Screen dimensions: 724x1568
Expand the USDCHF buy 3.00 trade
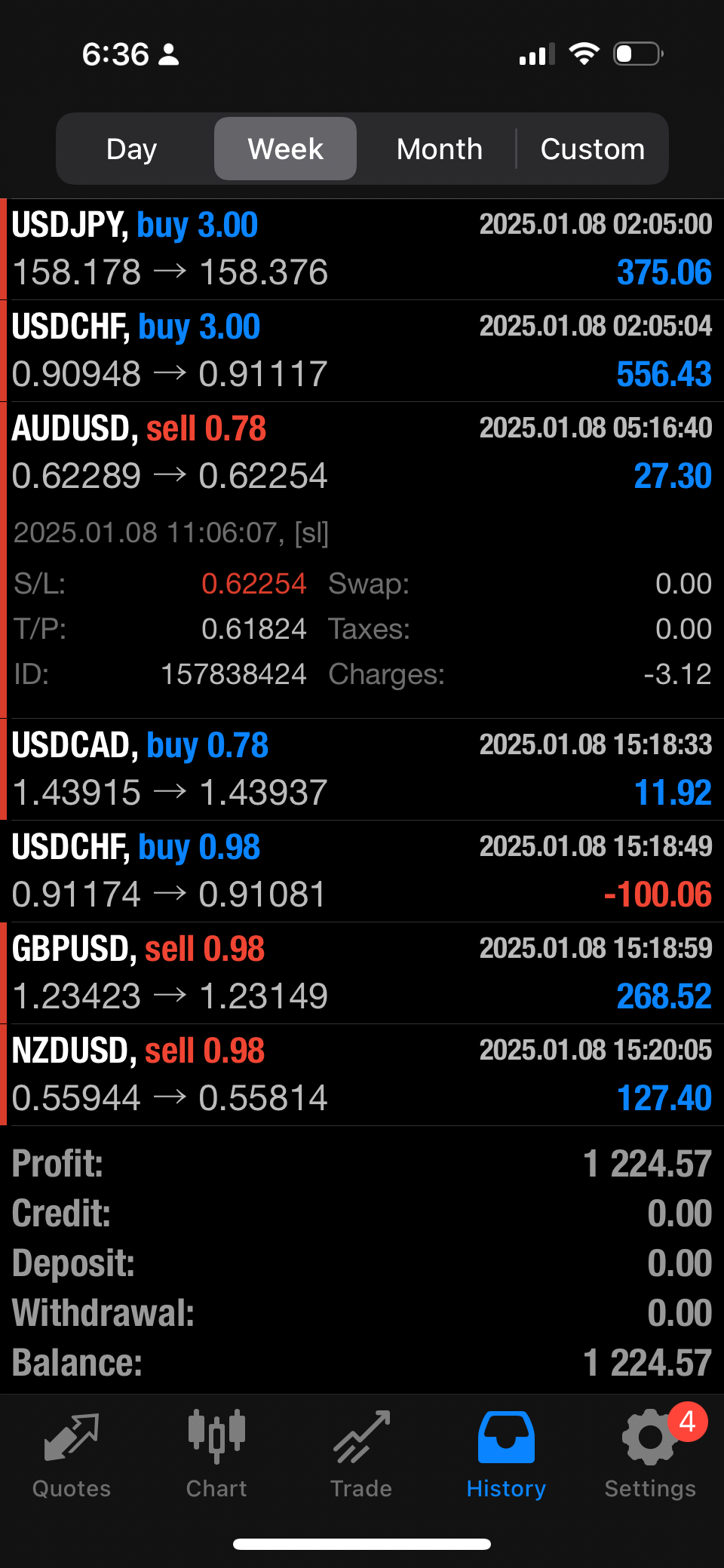tap(362, 351)
